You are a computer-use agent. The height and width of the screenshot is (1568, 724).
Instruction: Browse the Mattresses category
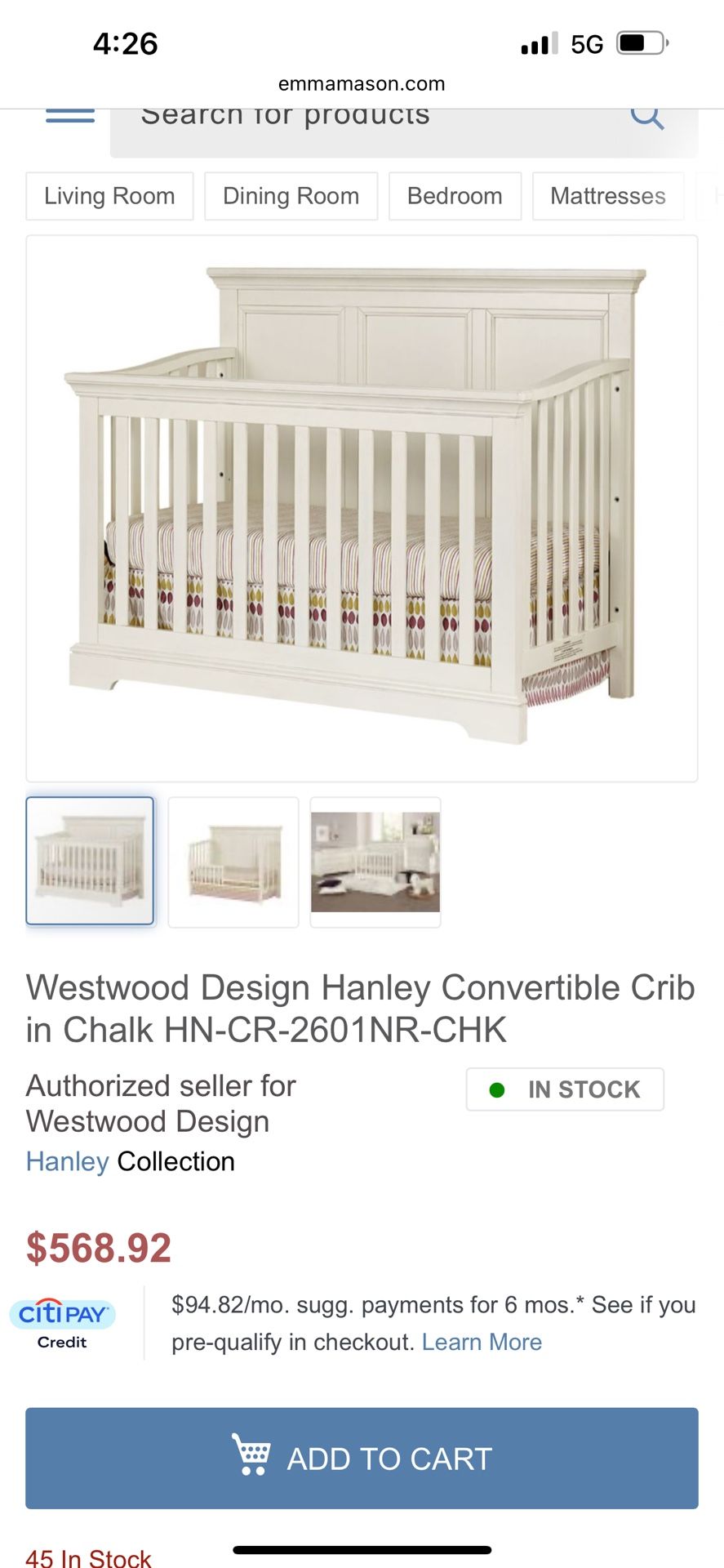pos(607,196)
